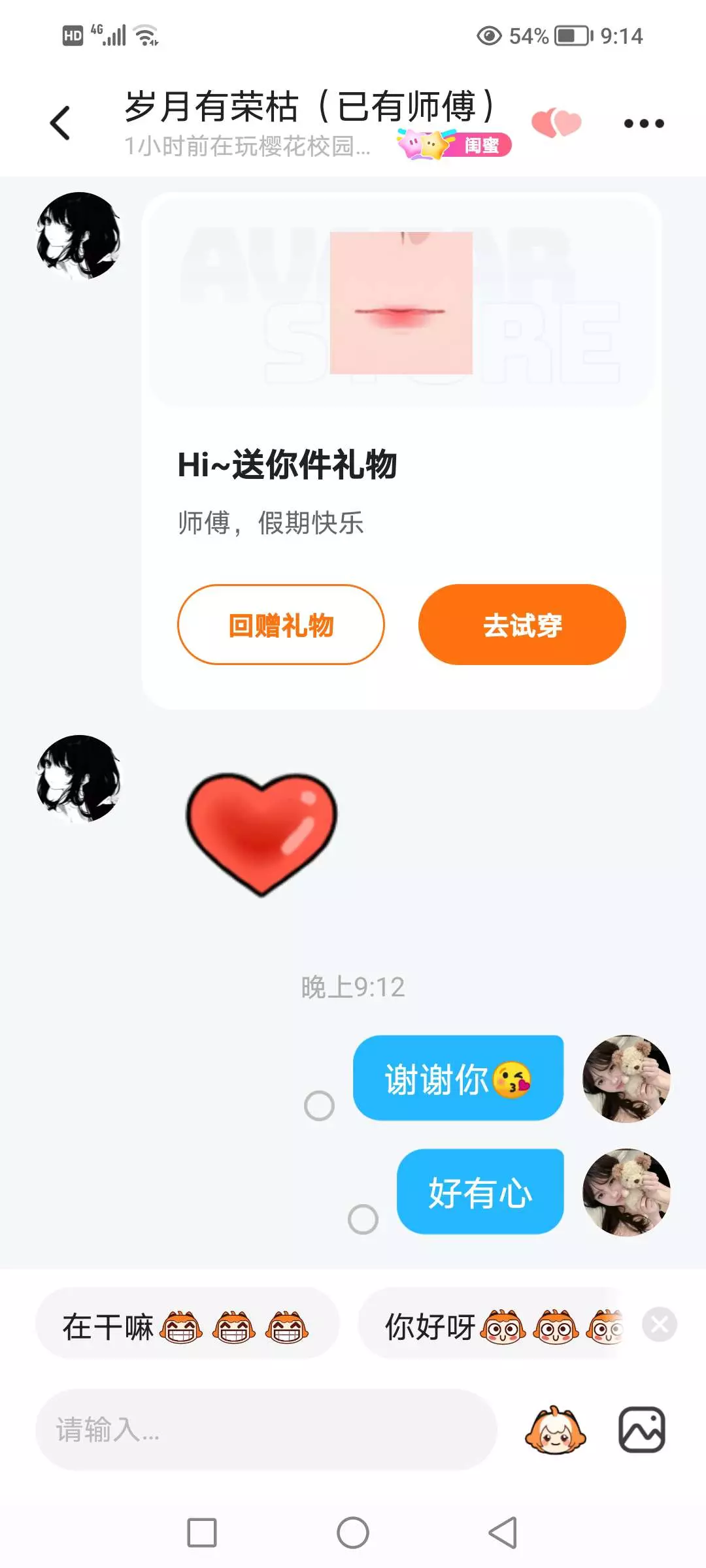Viewport: 706px width, 1568px height.
Task: Open the three-dot more options menu
Action: [643, 123]
